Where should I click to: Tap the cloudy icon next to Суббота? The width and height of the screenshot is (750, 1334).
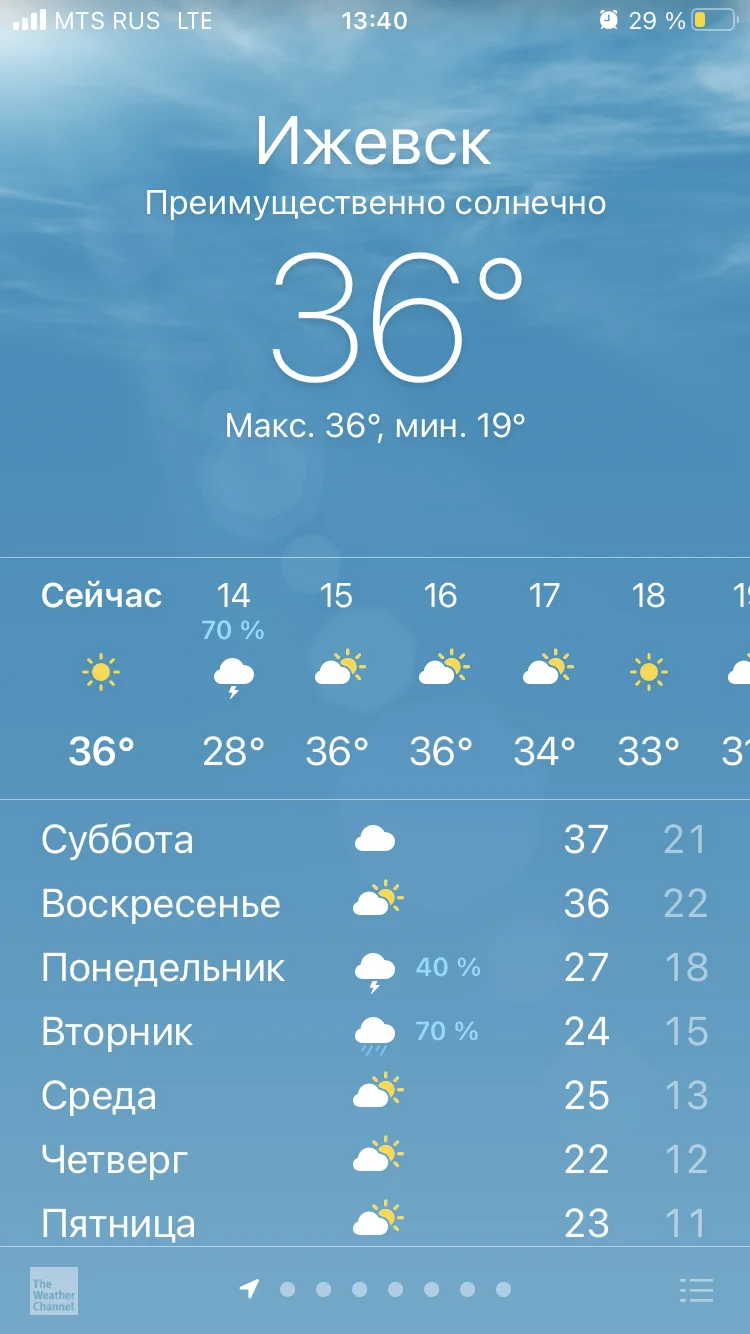point(374,838)
